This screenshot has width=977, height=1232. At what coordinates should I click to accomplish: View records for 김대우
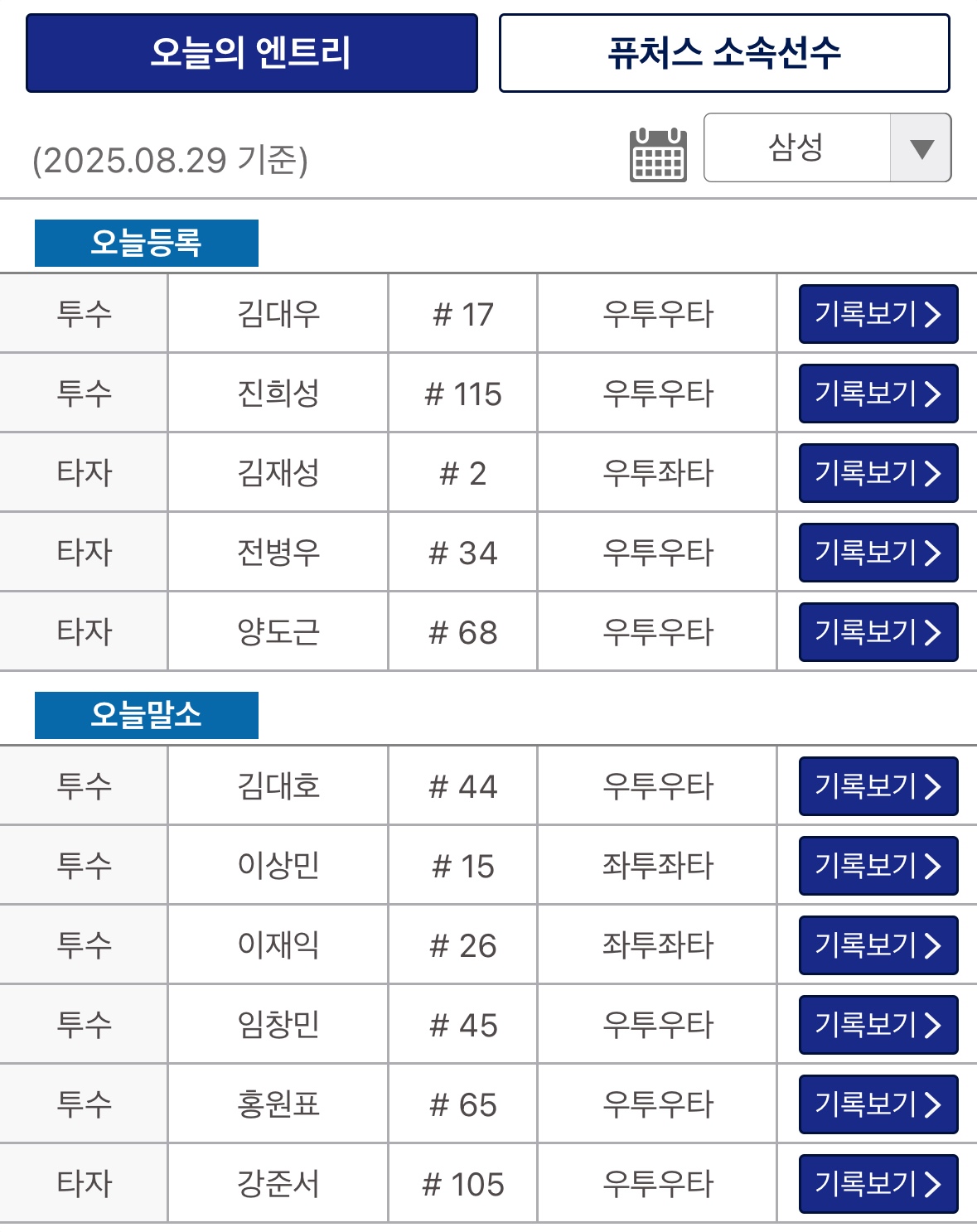pyautogui.click(x=878, y=314)
